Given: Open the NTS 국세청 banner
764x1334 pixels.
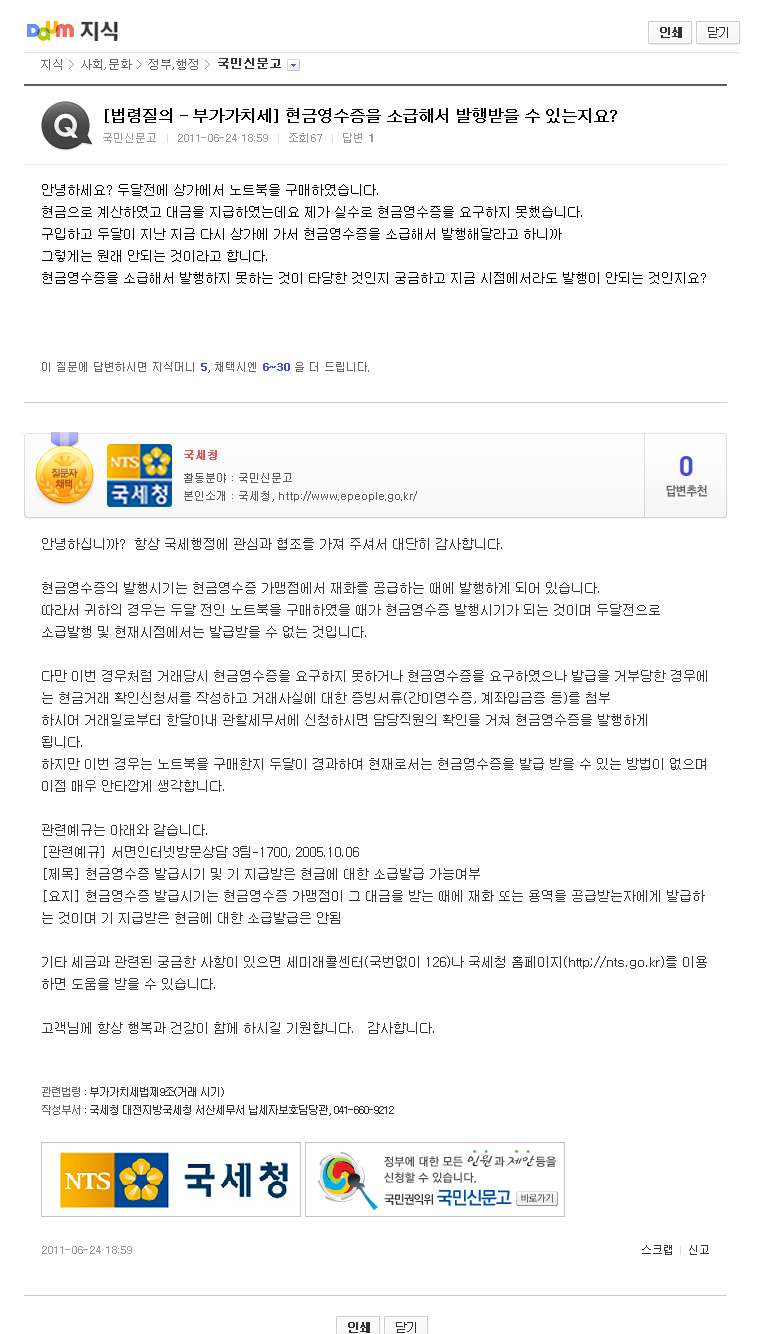Looking at the screenshot, I should 171,1179.
